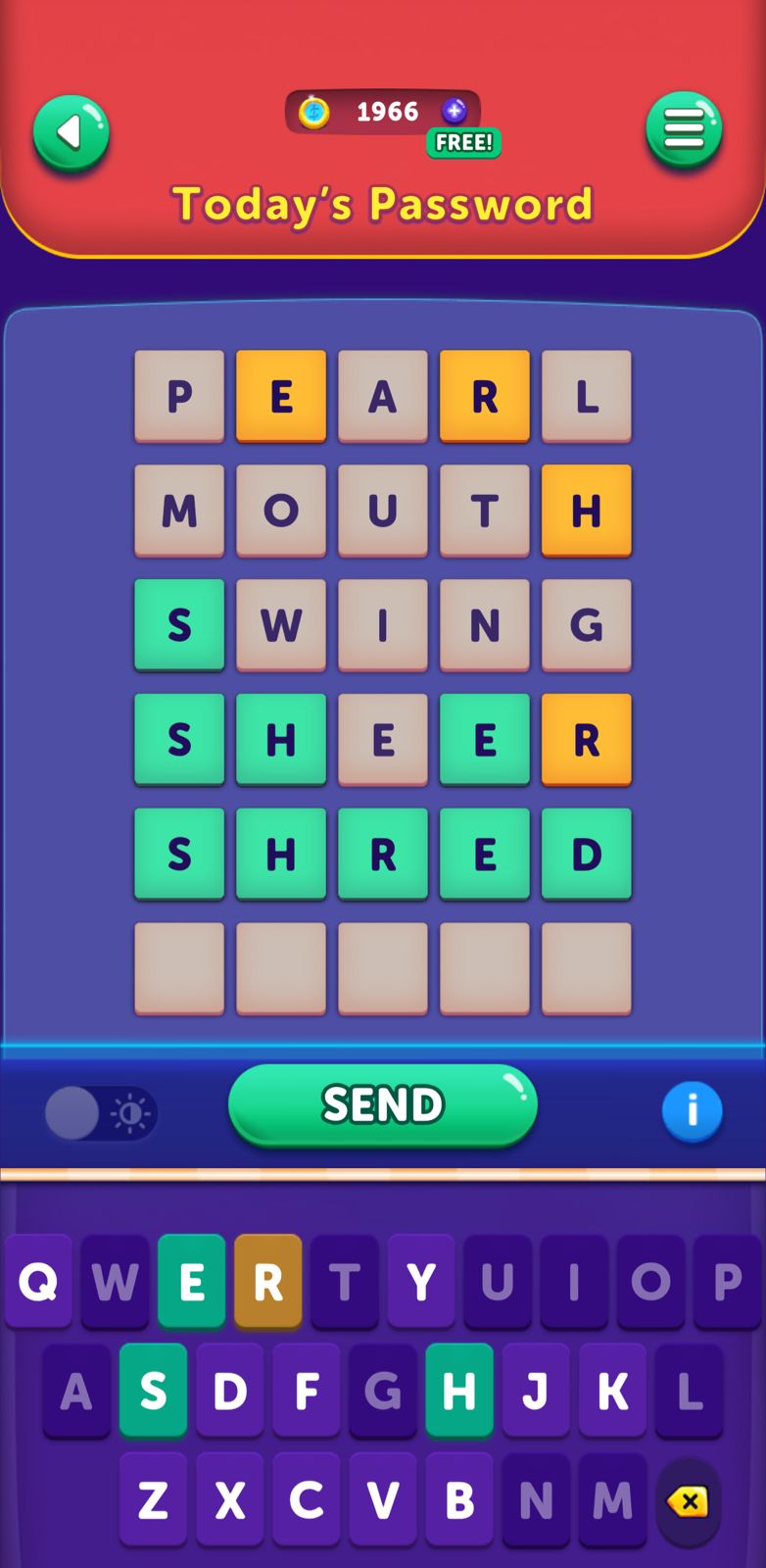Open the green hamburger menu
Screen dimensions: 766x1568
tap(684, 129)
